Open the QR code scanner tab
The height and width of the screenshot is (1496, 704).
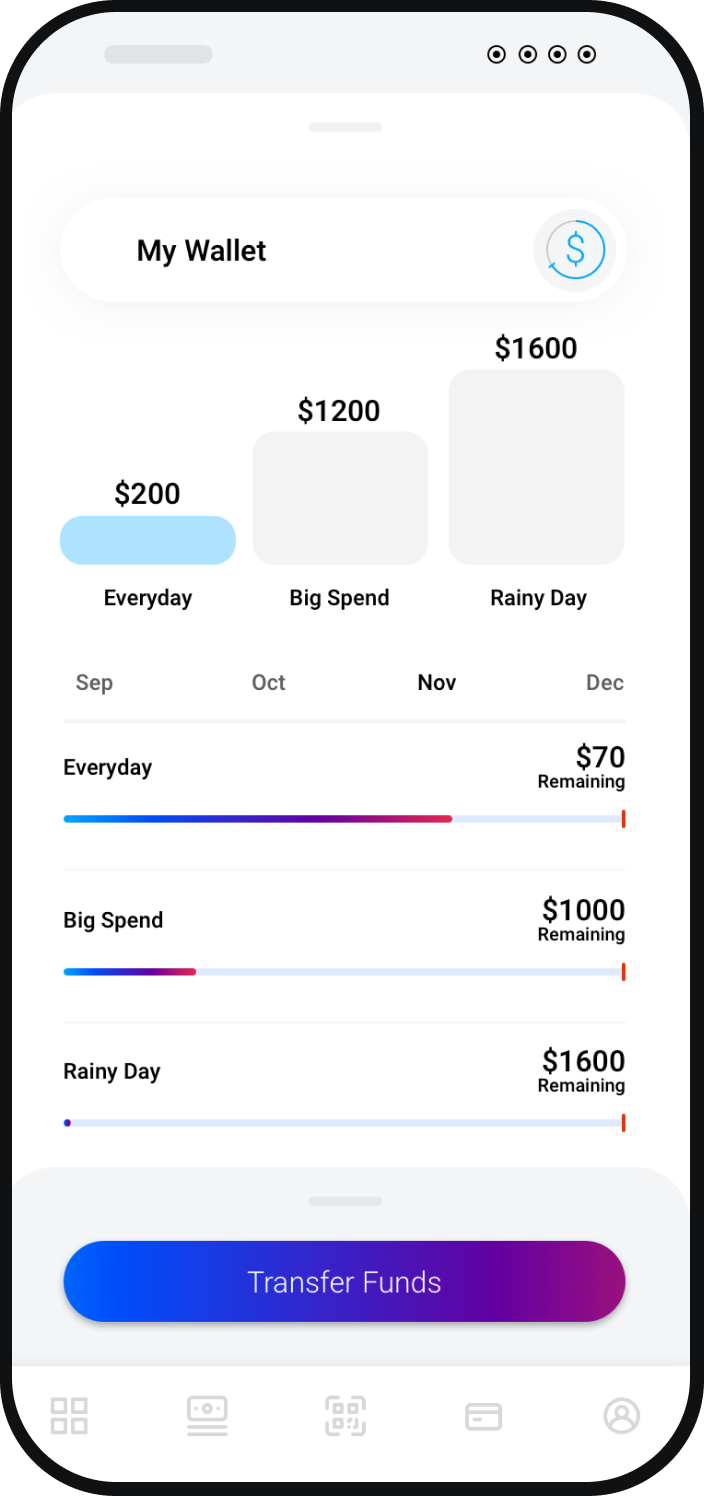[x=345, y=1416]
